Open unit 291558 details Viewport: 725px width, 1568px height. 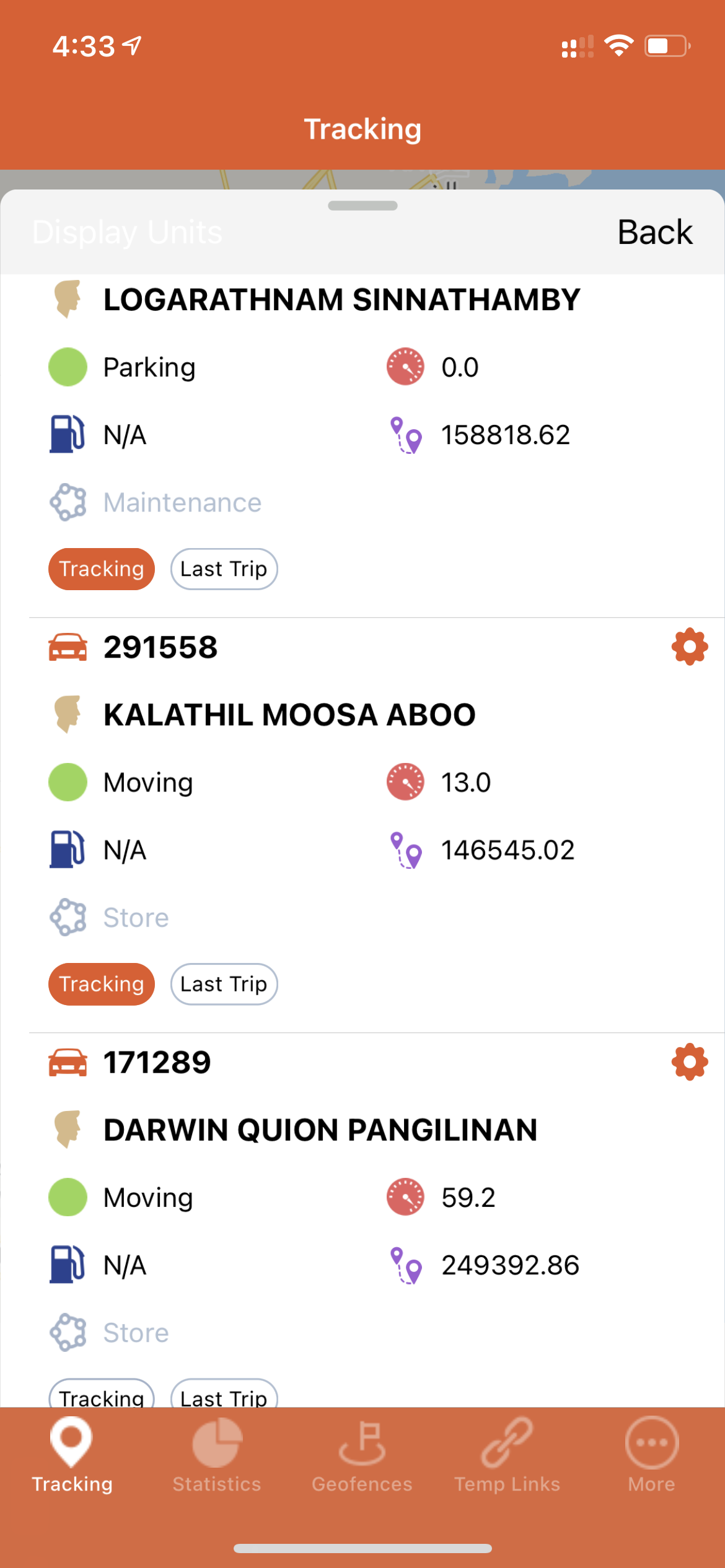coord(160,647)
